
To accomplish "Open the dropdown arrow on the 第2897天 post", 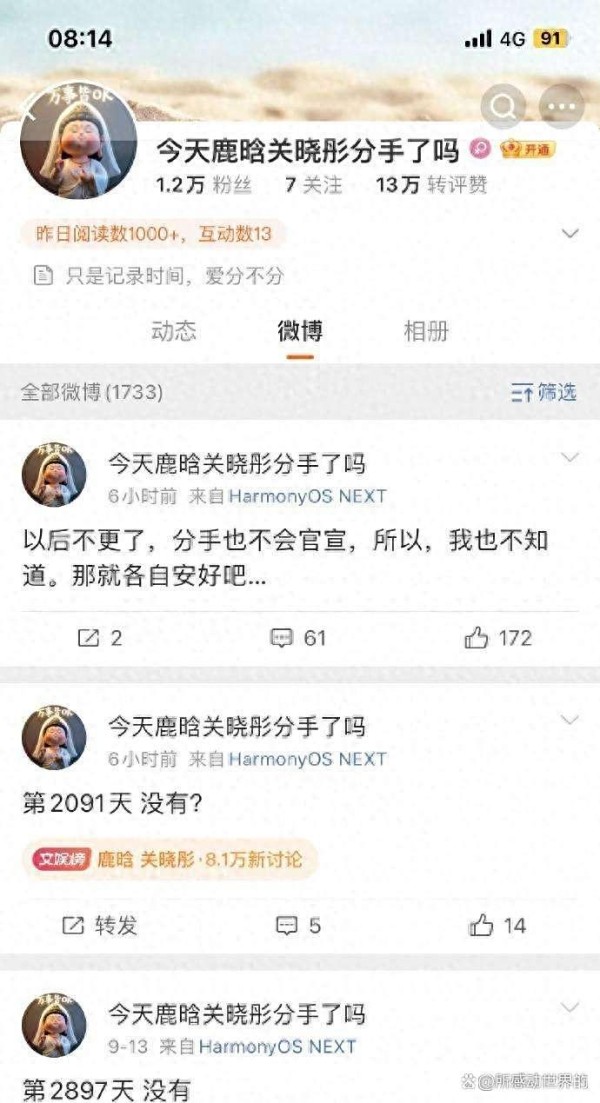I will click(x=570, y=1007).
